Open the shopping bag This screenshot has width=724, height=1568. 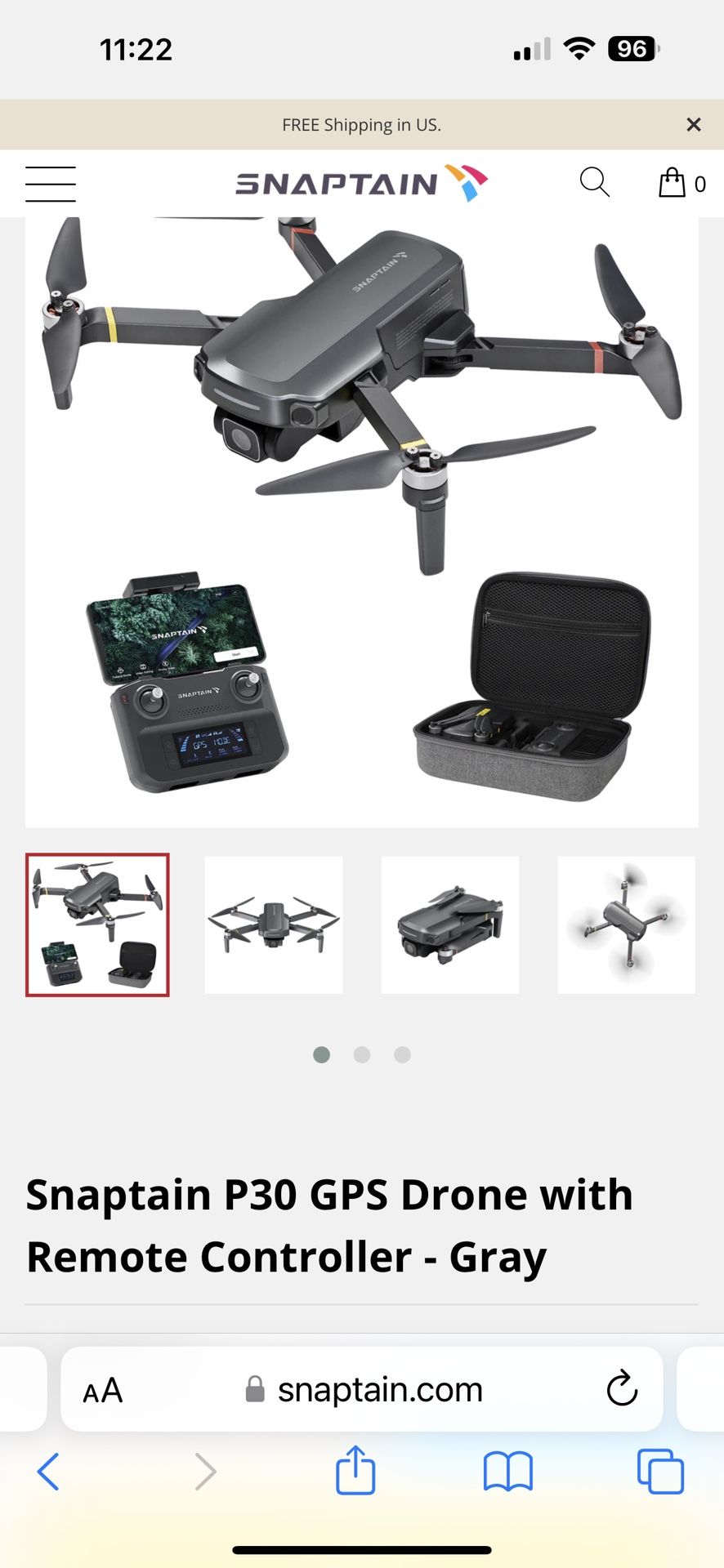point(673,183)
